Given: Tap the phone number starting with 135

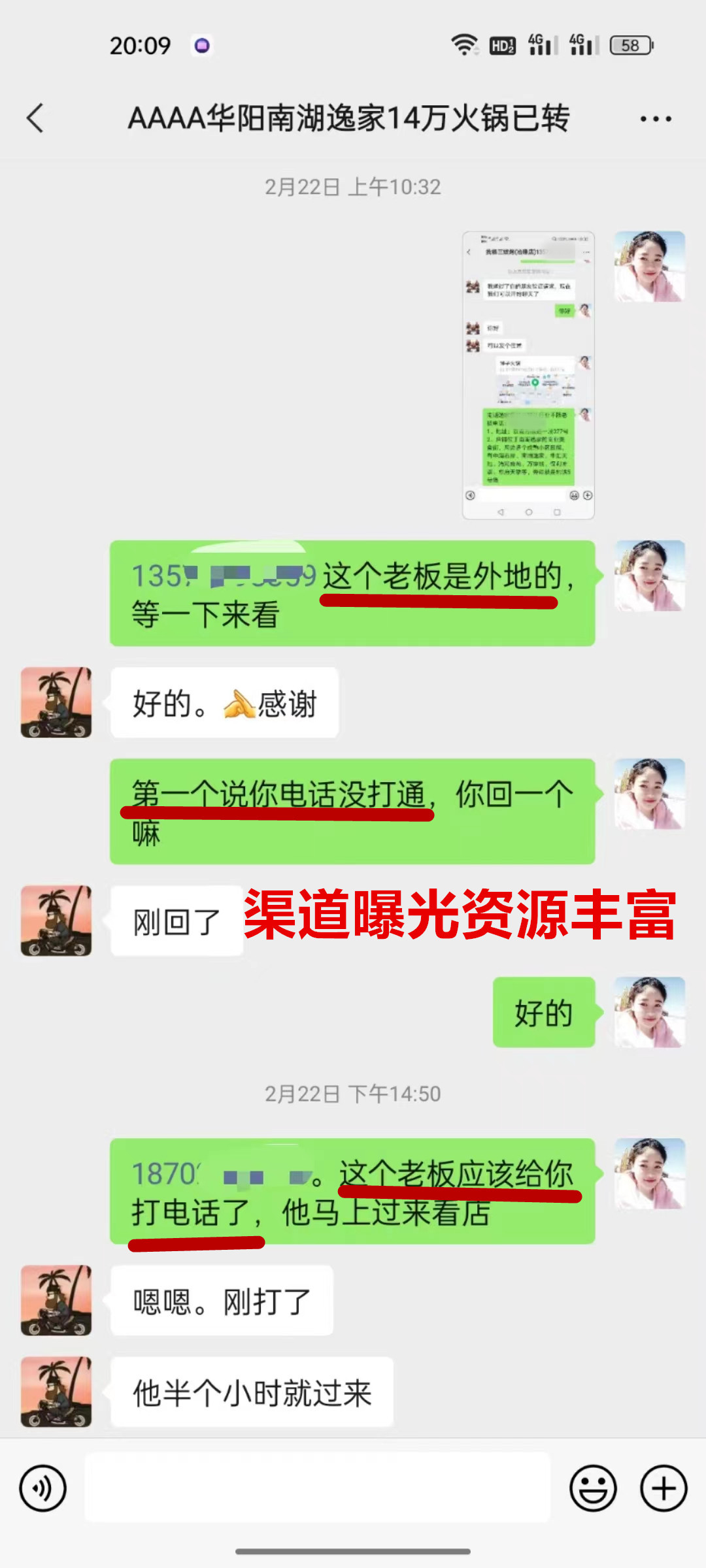Looking at the screenshot, I should tap(224, 576).
